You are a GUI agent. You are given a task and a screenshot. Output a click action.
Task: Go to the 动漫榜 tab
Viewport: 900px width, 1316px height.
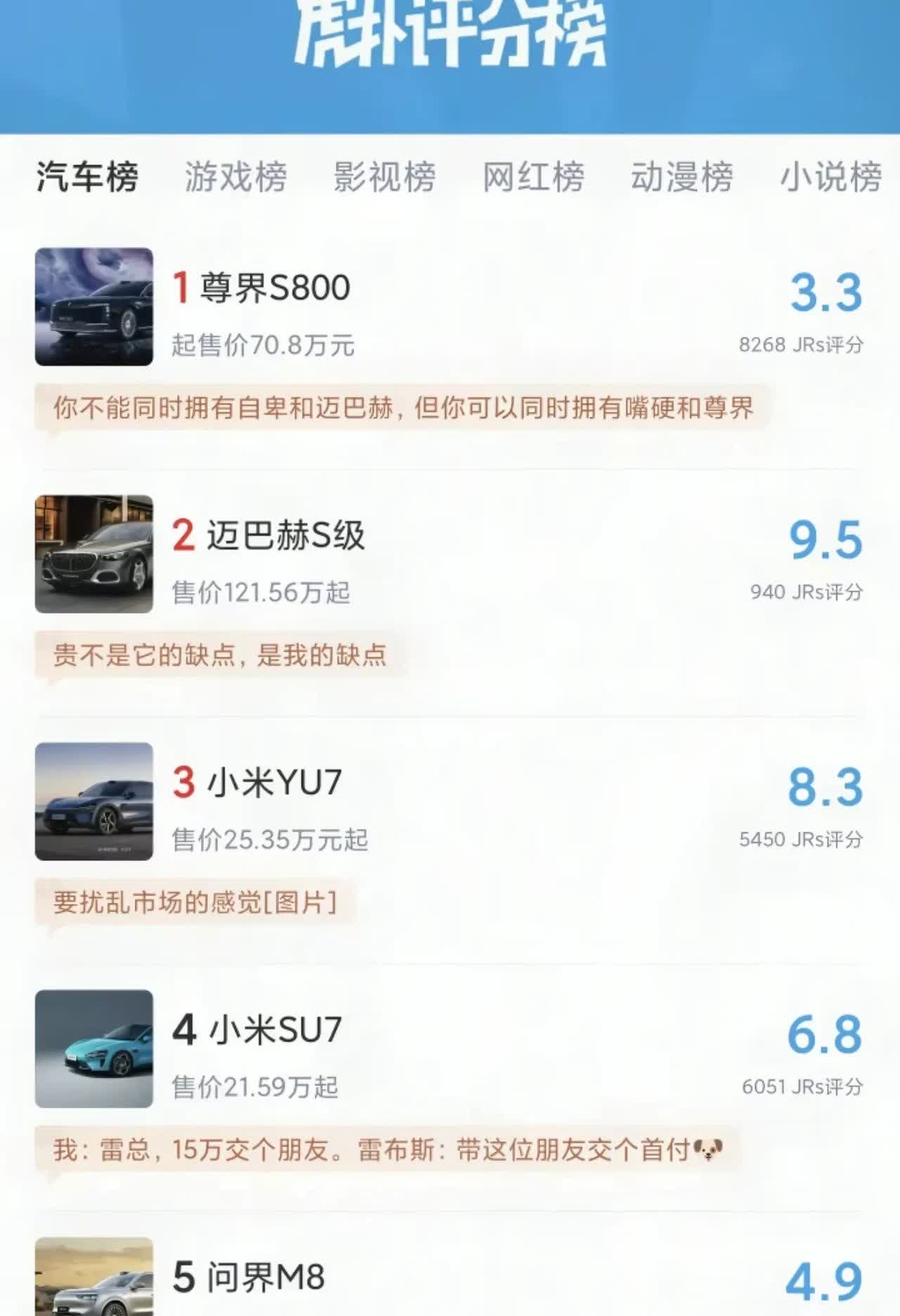click(x=681, y=176)
